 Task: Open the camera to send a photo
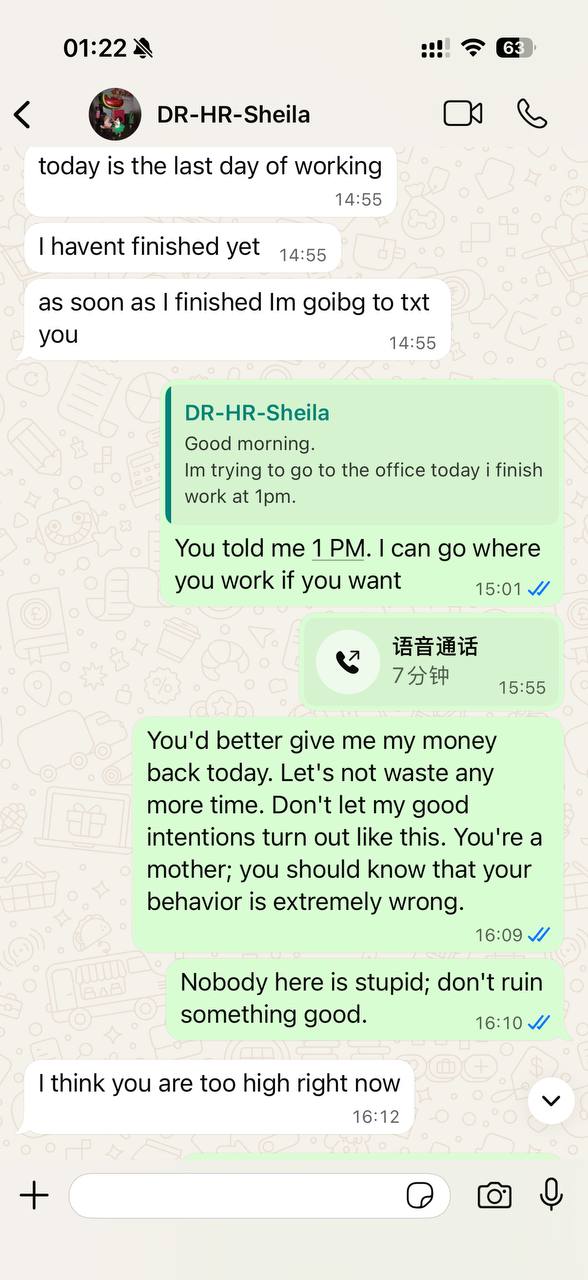(494, 1195)
